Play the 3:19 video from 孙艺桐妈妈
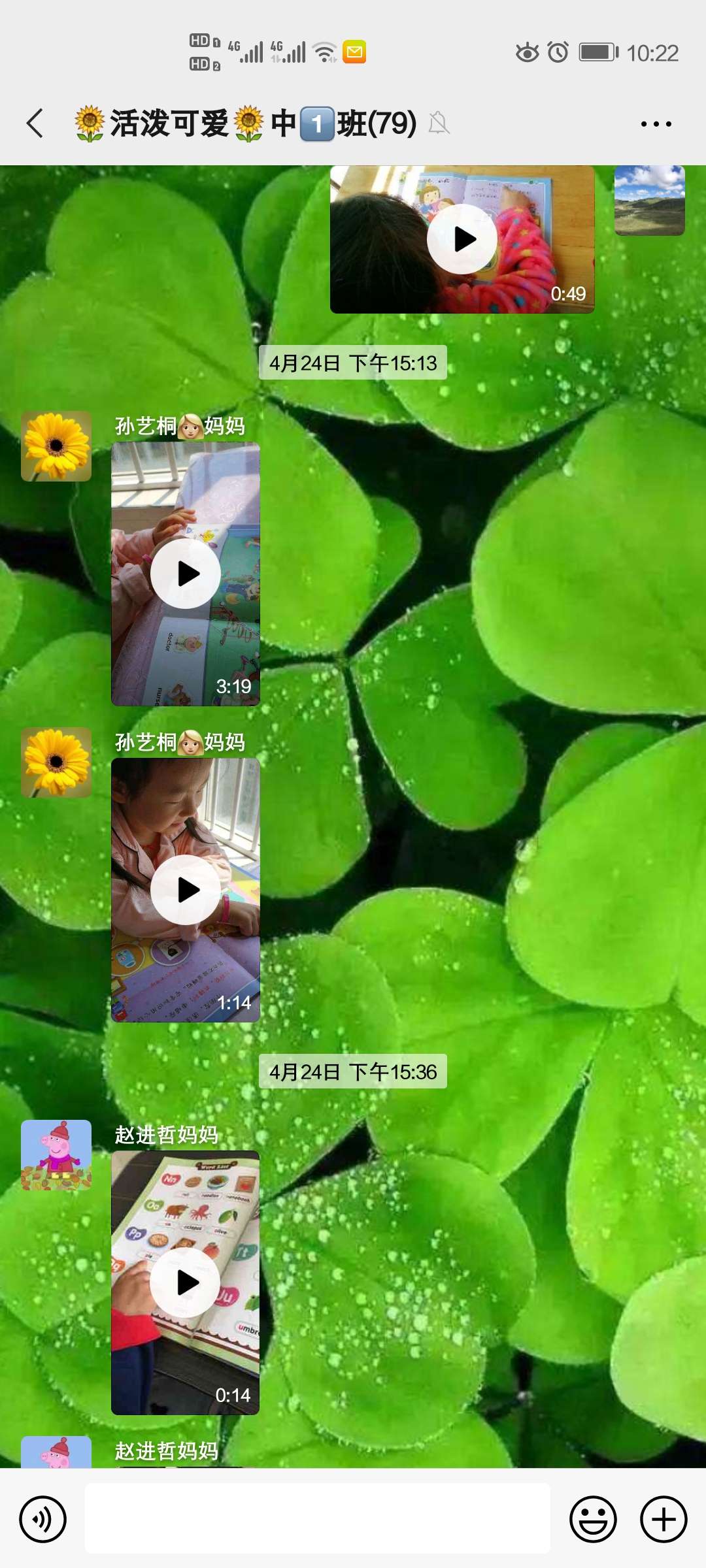This screenshot has width=706, height=1568. (186, 574)
